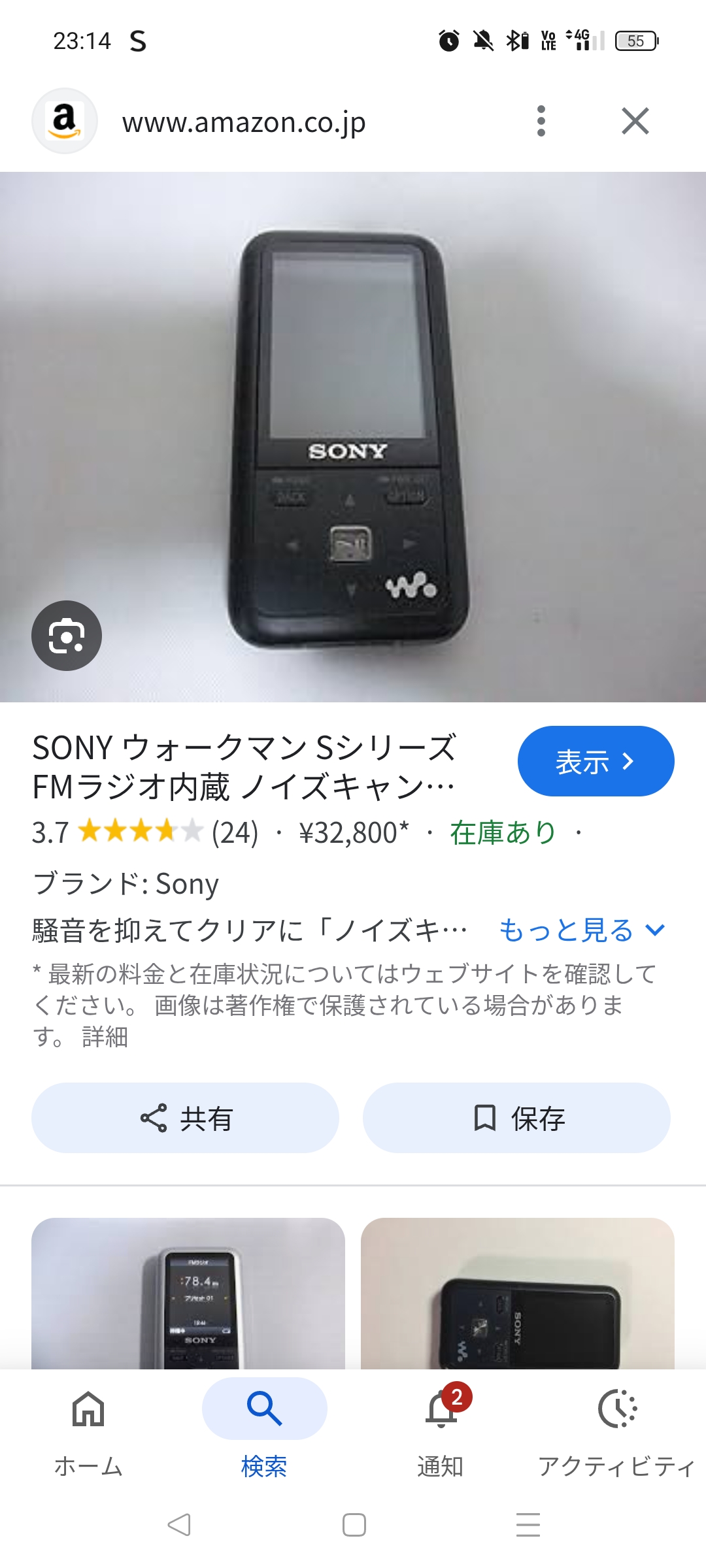Tap the system back button
This screenshot has height=1568, width=706.
[179, 1525]
